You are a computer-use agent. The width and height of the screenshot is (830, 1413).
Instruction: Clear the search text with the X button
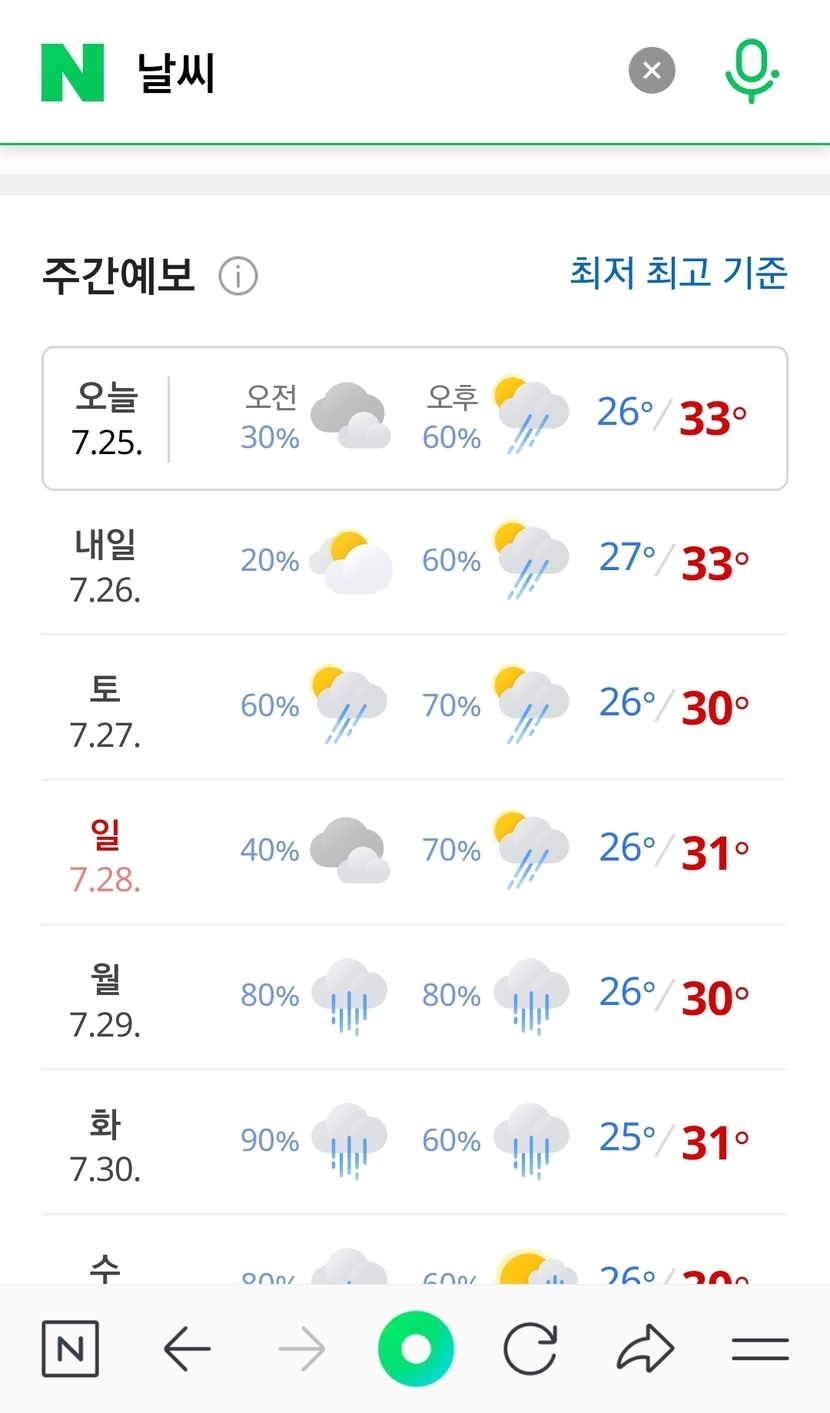pyautogui.click(x=652, y=71)
